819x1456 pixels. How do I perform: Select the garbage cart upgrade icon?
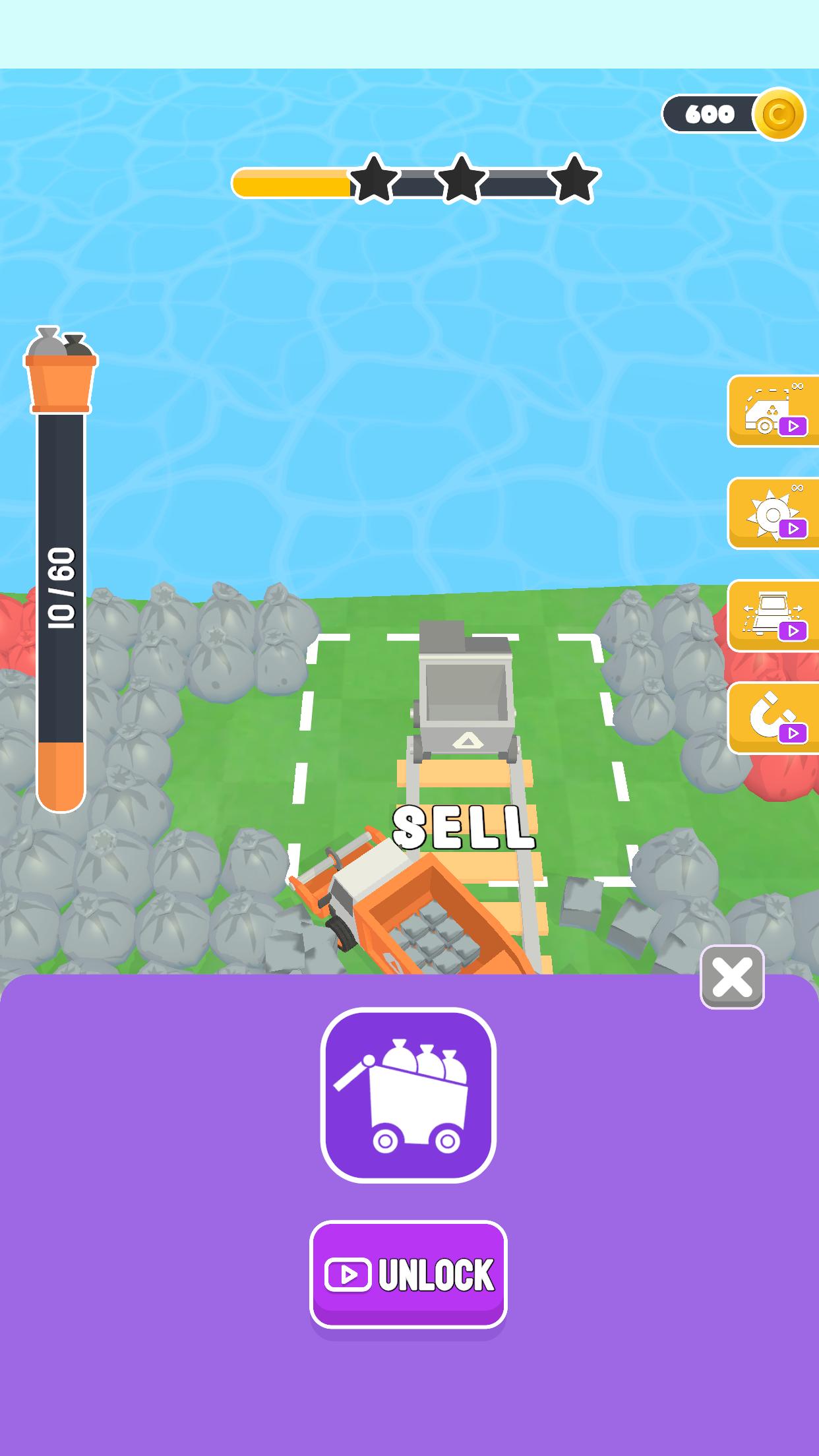point(408,1095)
